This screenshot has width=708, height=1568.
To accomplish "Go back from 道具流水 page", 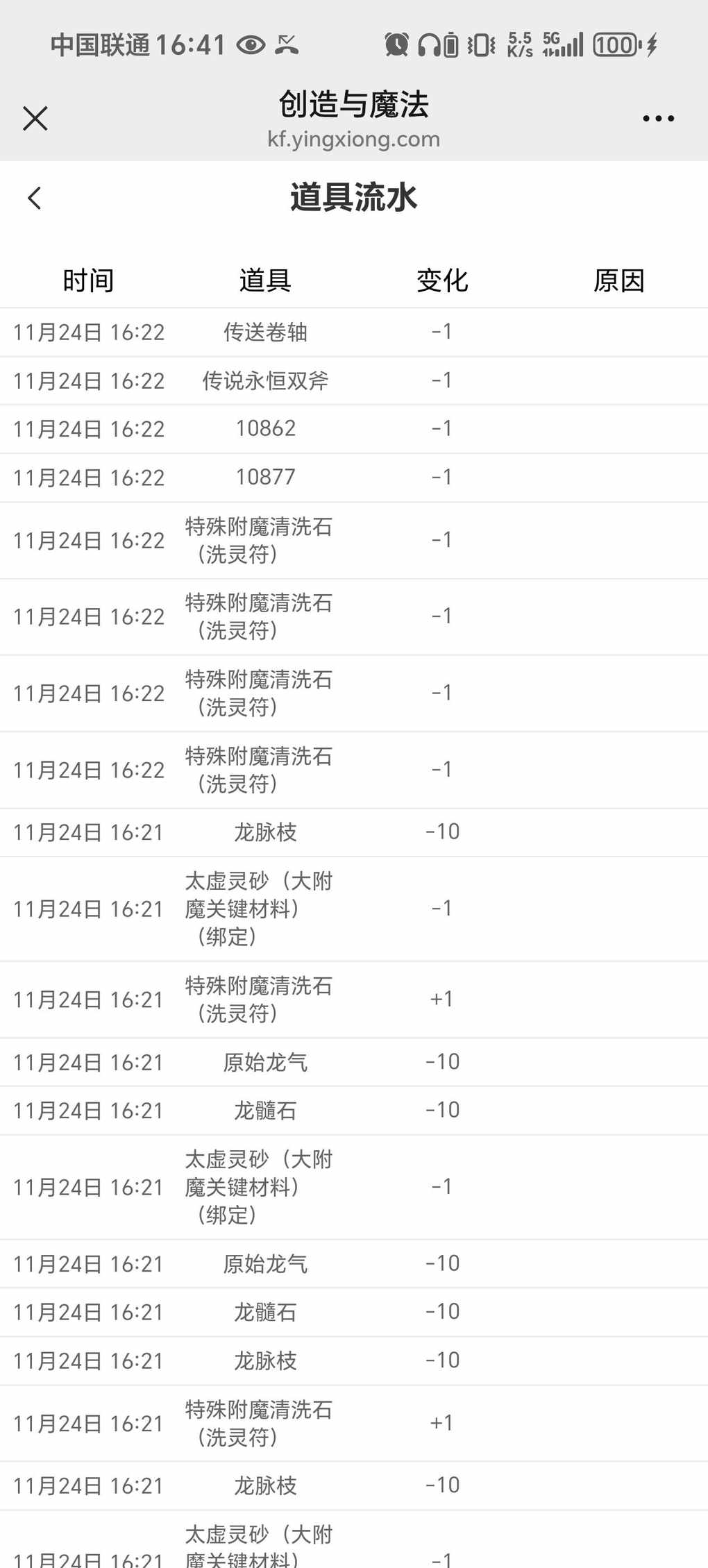I will pos(35,199).
